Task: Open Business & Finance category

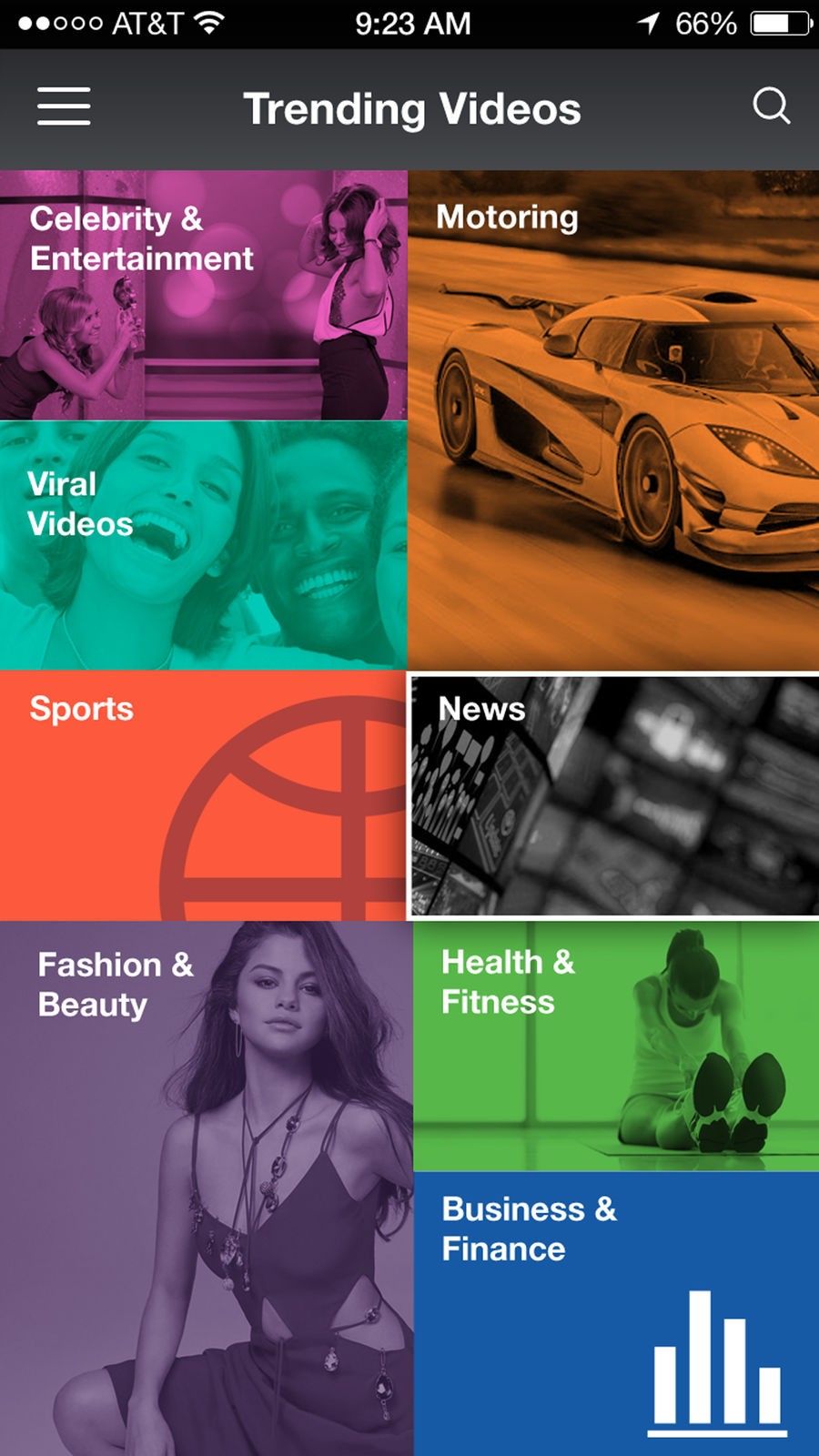Action: click(616, 1313)
